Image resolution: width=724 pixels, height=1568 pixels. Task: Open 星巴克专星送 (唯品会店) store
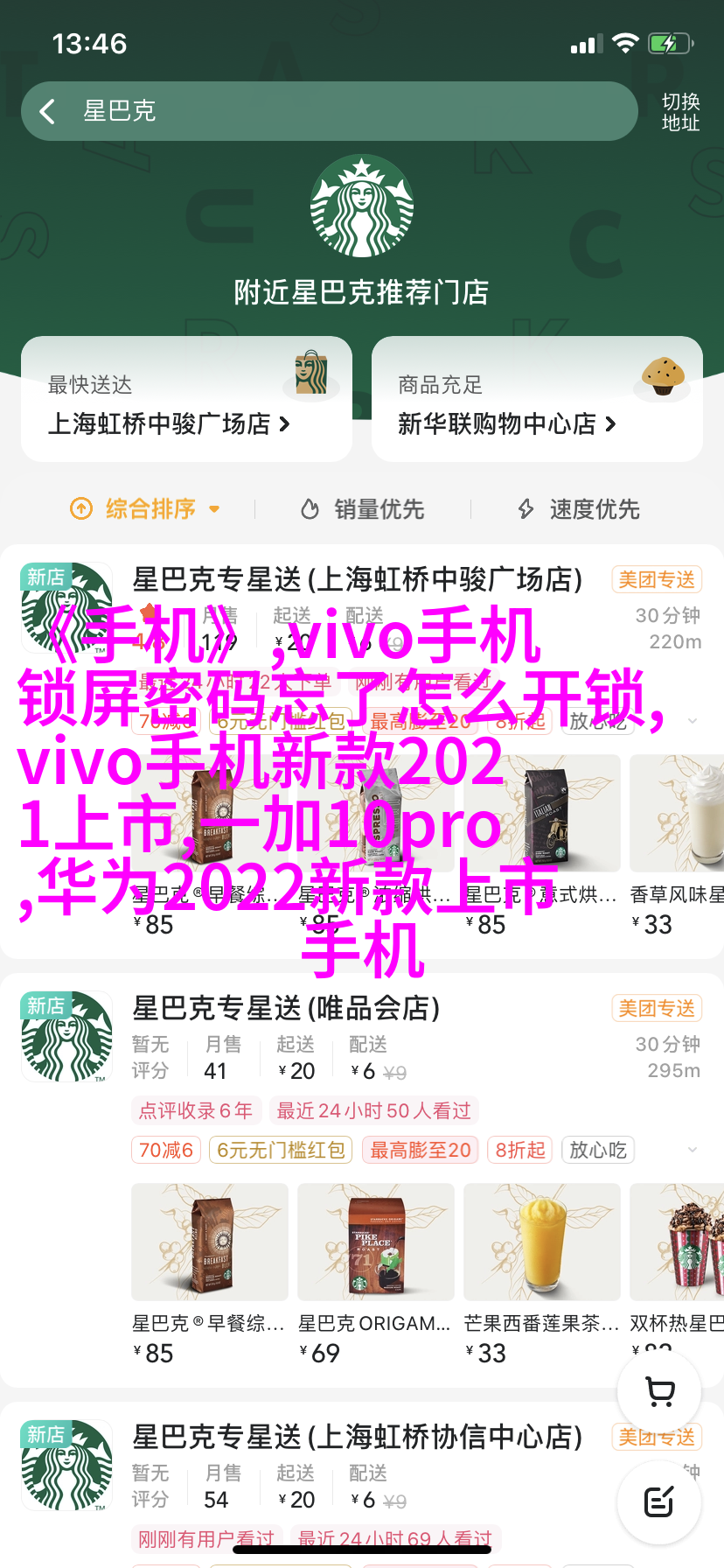(286, 1008)
